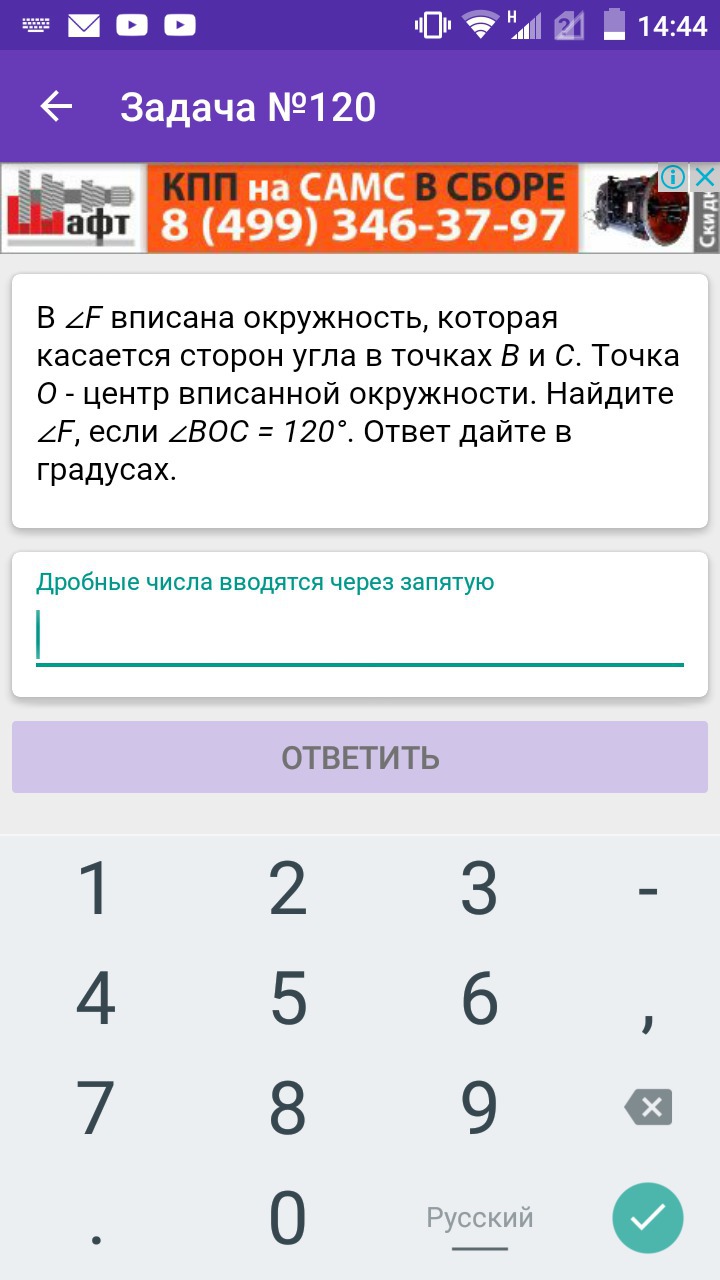Submit answer with ОТВЕТИТЬ button
The image size is (720, 1280).
tap(360, 757)
